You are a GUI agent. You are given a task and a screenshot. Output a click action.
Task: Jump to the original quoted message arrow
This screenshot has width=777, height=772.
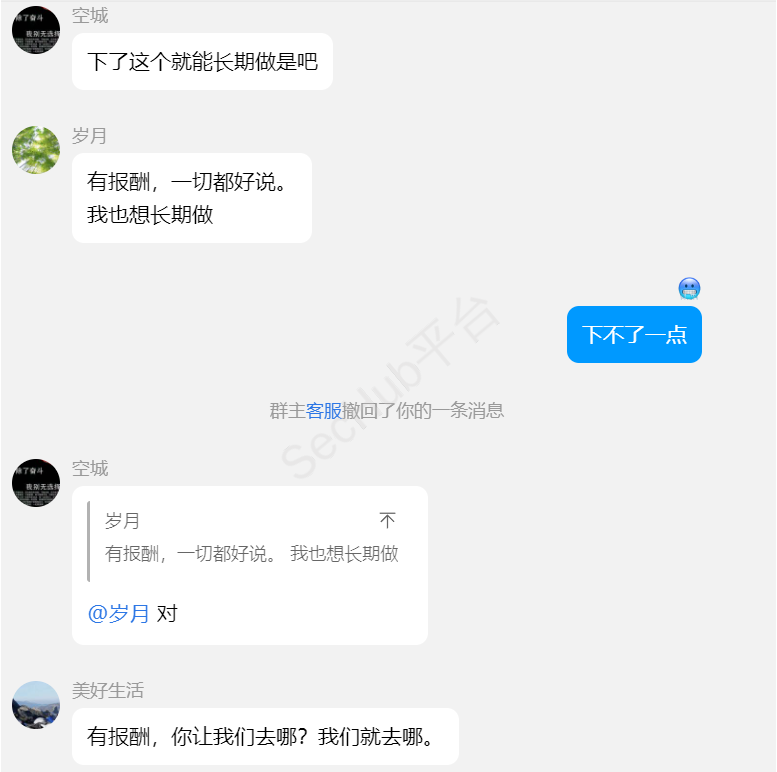(x=387, y=521)
